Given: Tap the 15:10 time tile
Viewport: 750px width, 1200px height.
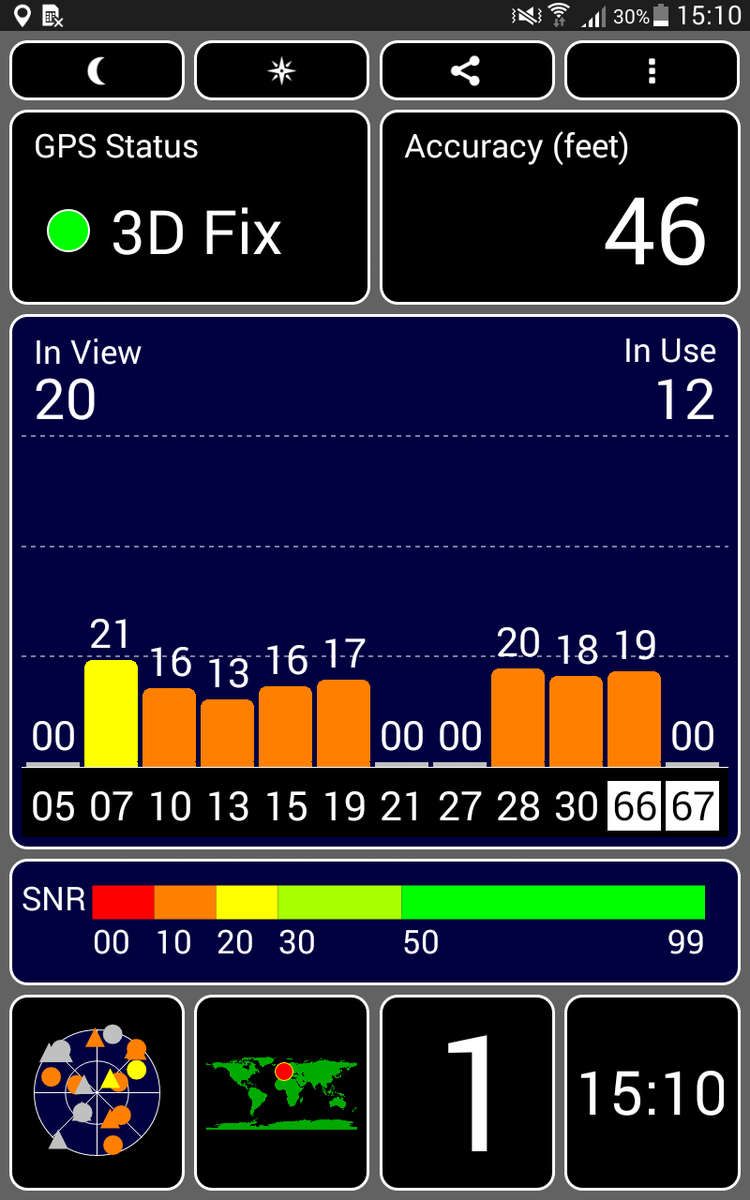Looking at the screenshot, I should click(652, 1094).
